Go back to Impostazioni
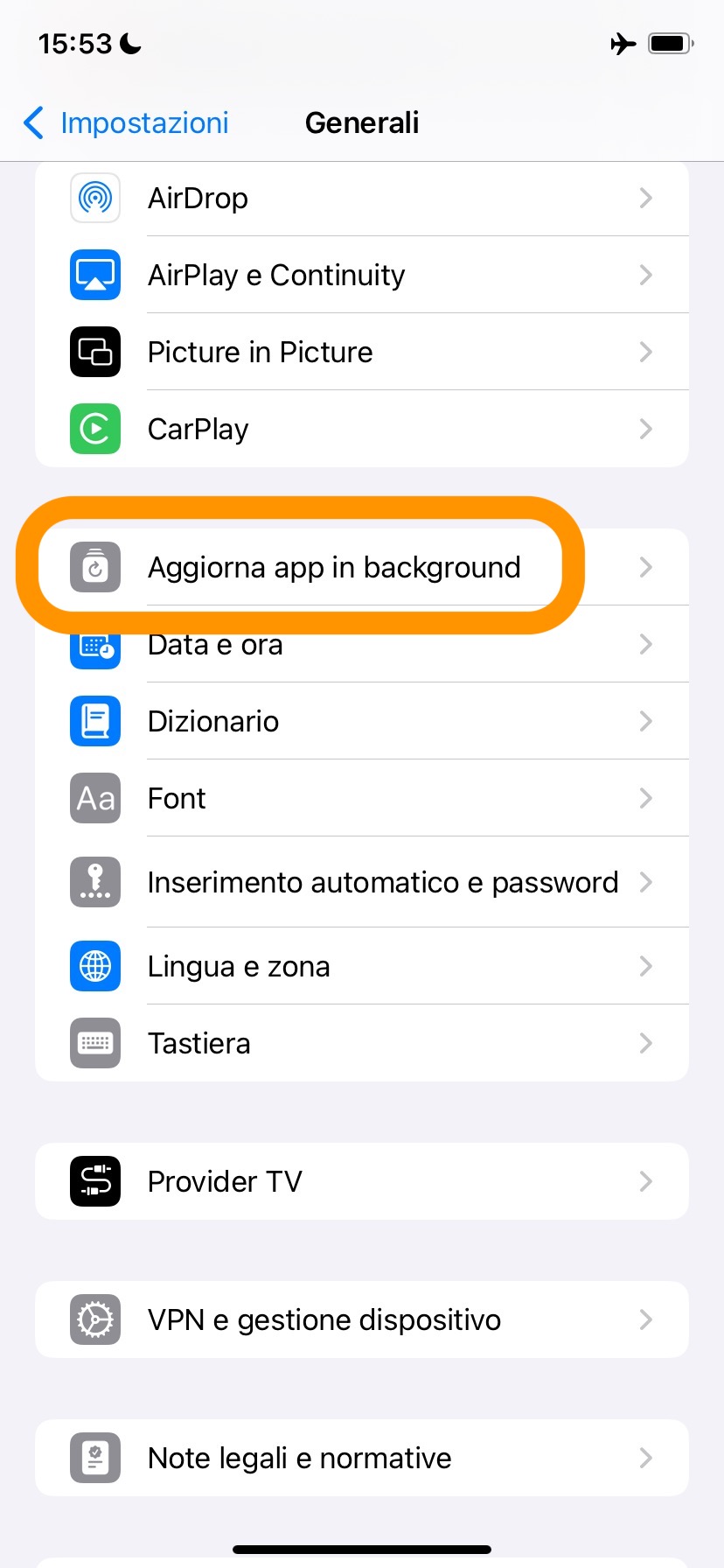This screenshot has width=724, height=1568. (x=127, y=123)
